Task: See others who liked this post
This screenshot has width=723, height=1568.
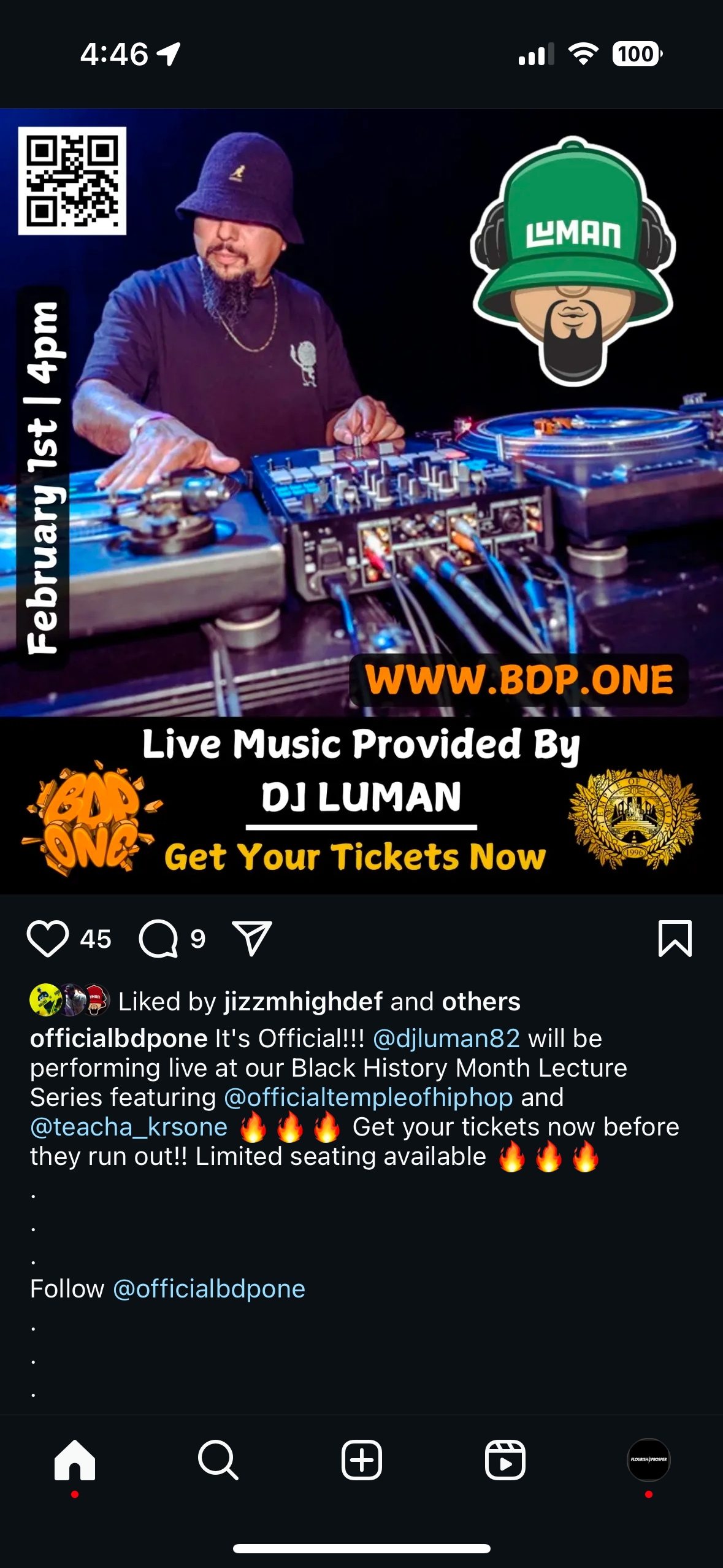Action: (x=481, y=1002)
